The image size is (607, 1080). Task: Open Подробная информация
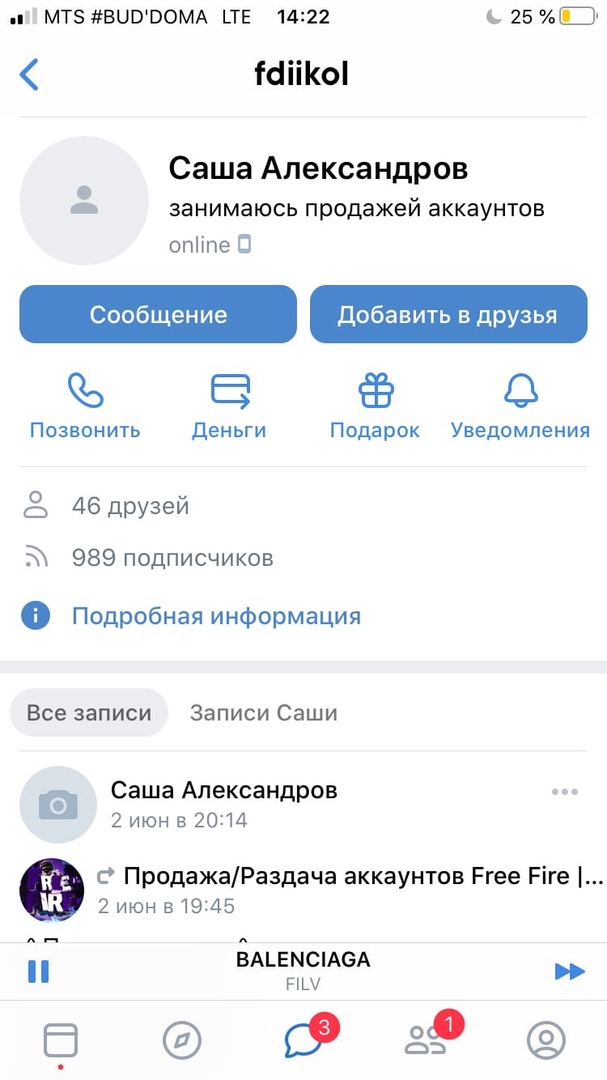(x=215, y=616)
